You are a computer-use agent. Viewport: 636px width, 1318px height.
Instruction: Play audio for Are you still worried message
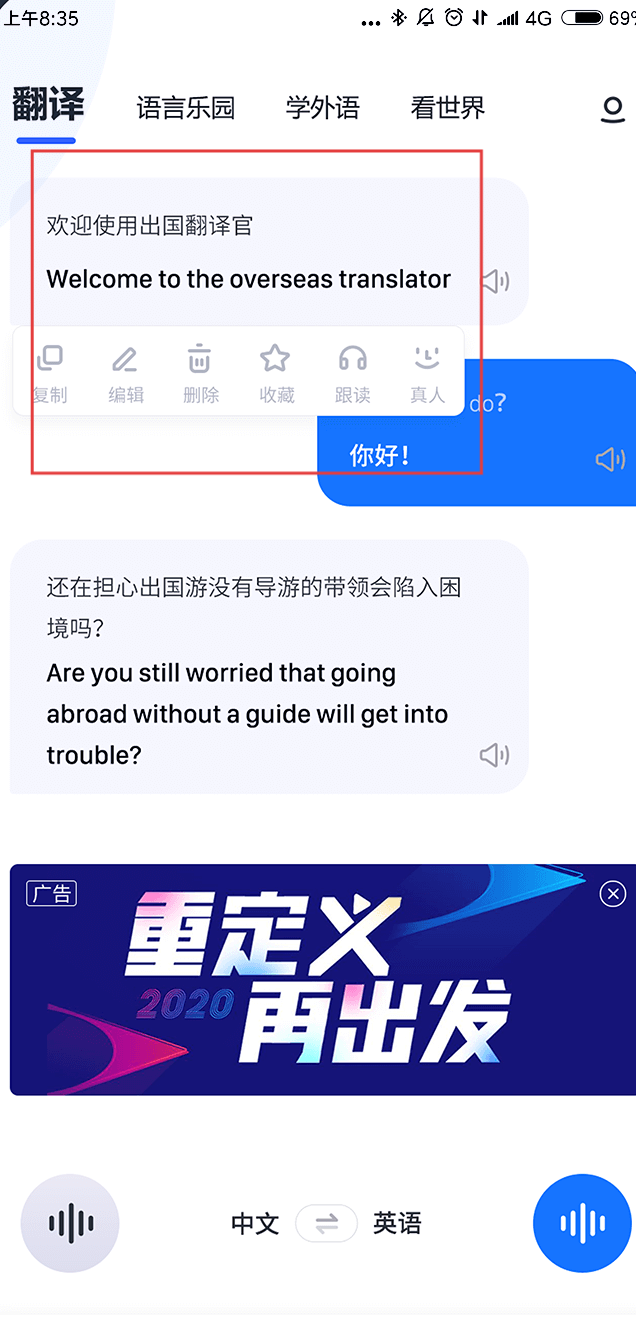pos(495,754)
